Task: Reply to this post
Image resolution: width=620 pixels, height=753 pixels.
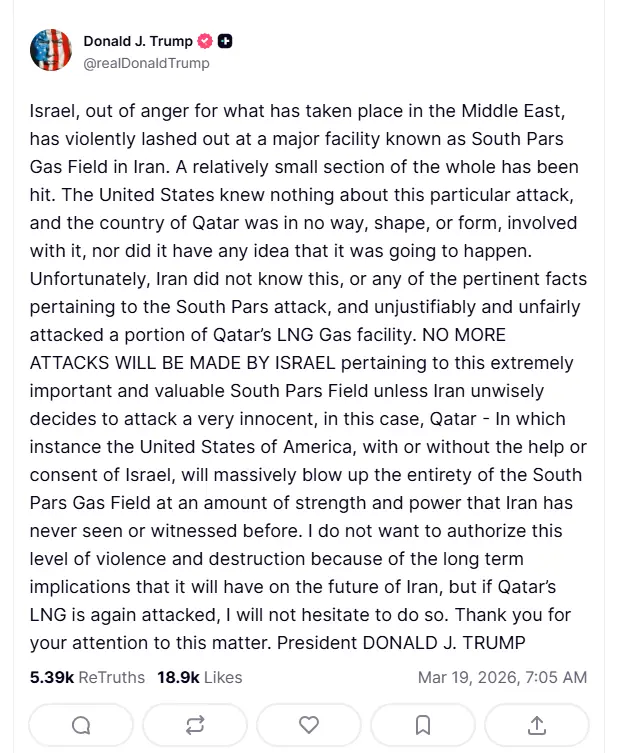Action: [x=81, y=724]
